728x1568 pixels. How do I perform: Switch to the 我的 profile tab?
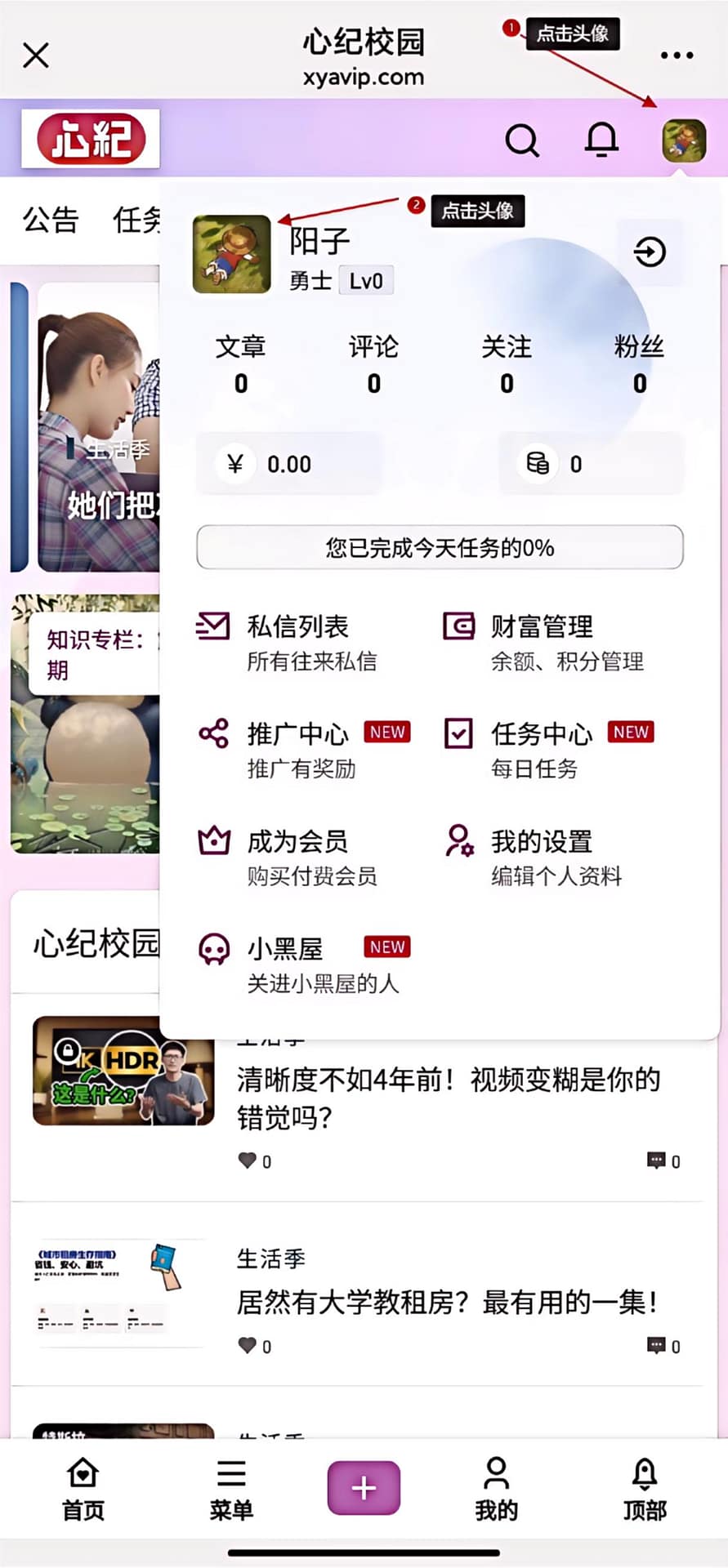click(496, 1490)
